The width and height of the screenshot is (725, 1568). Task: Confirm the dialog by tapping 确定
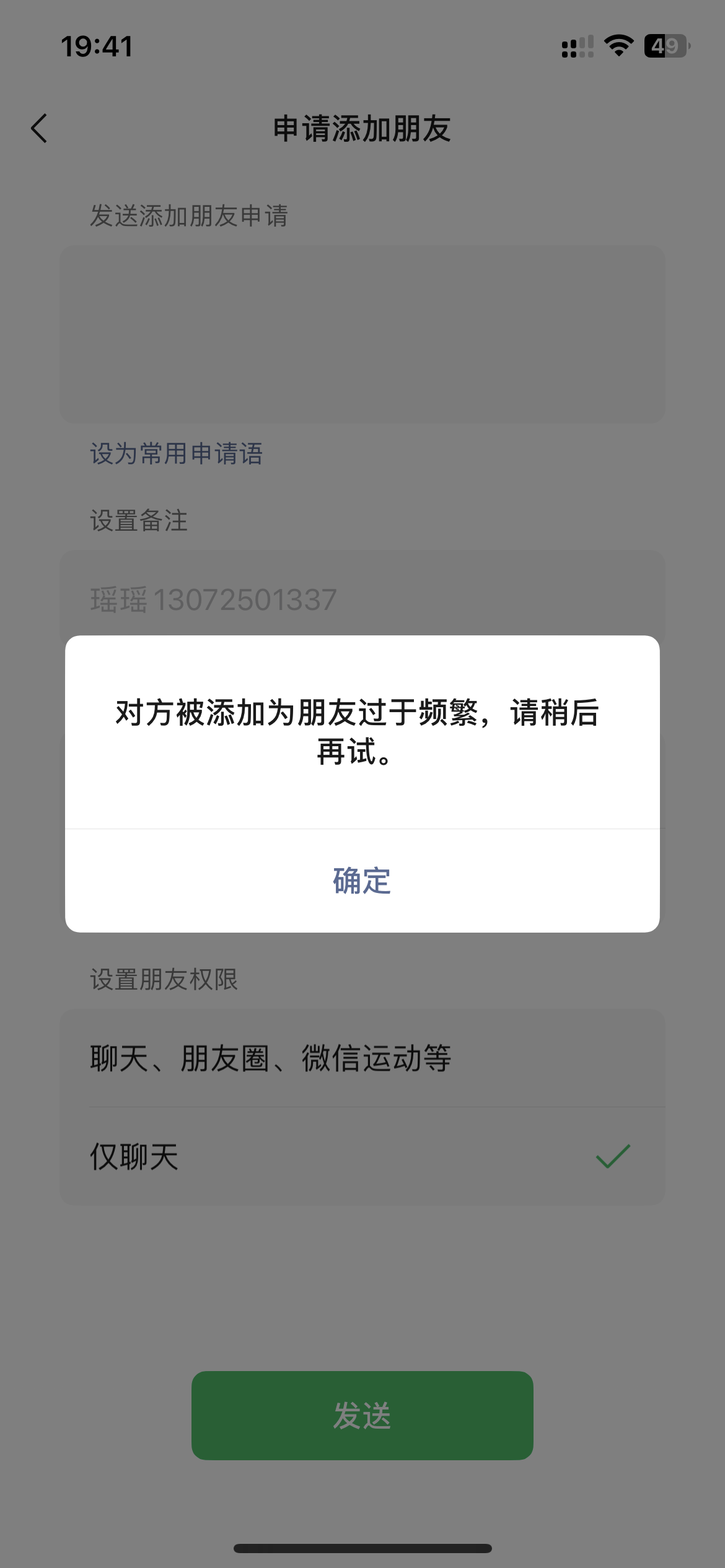tap(362, 881)
